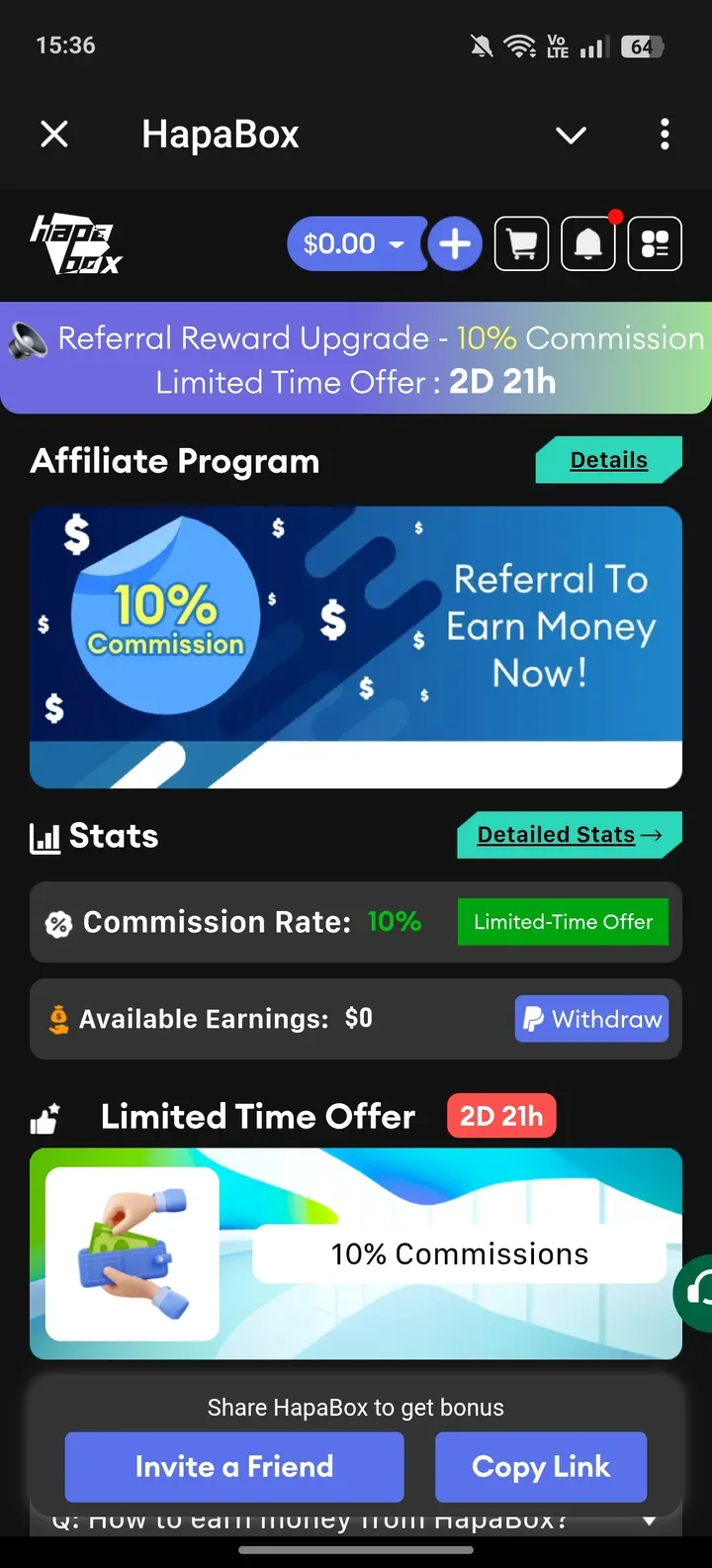Open the Referral To Earn Money banner

(x=356, y=647)
